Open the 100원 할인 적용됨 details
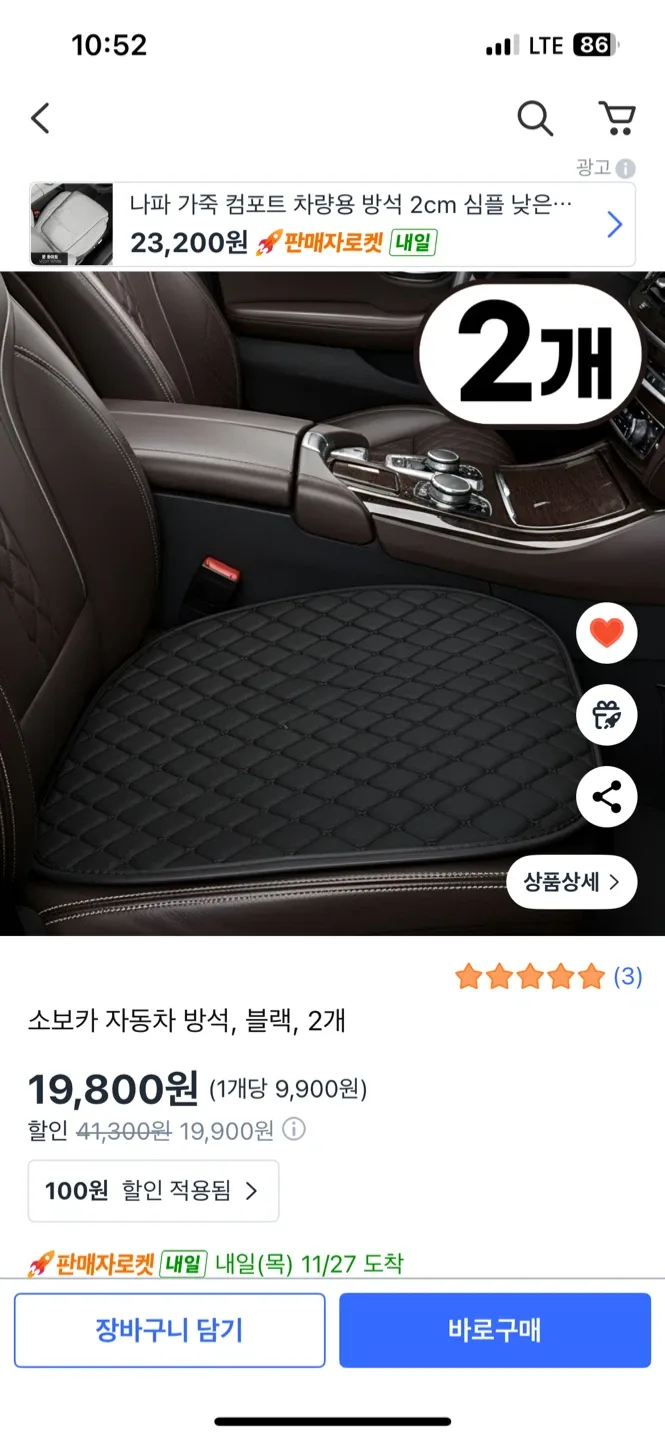The height and width of the screenshot is (1440, 665). coord(153,1191)
